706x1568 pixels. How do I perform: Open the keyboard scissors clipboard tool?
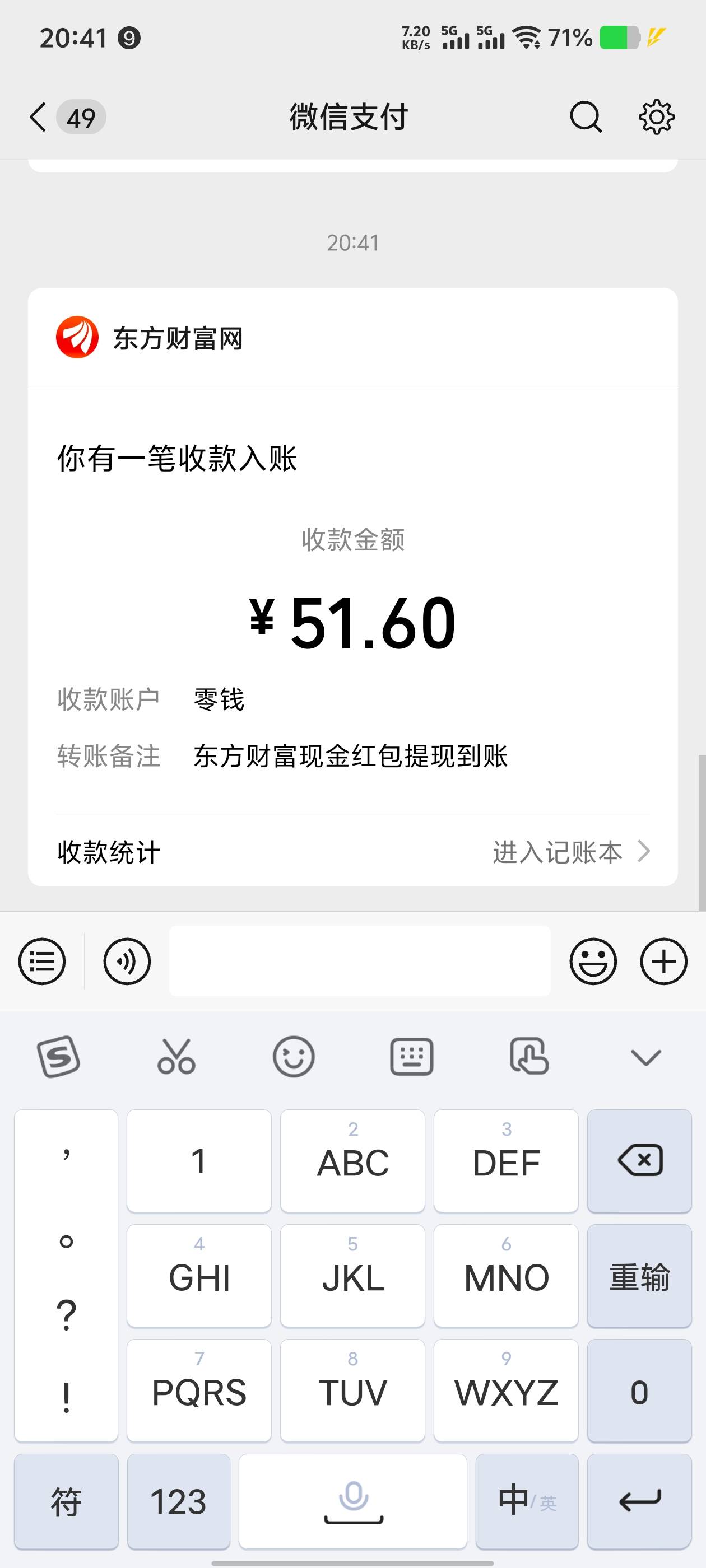tap(176, 1057)
